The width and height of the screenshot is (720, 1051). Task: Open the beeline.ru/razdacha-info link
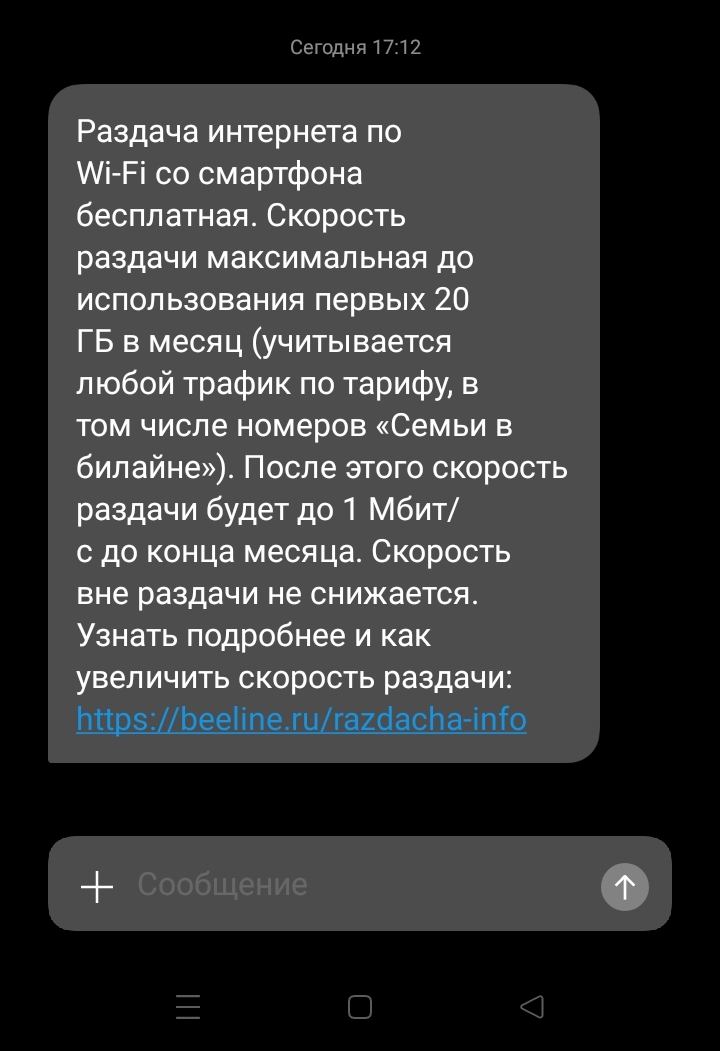(x=301, y=719)
